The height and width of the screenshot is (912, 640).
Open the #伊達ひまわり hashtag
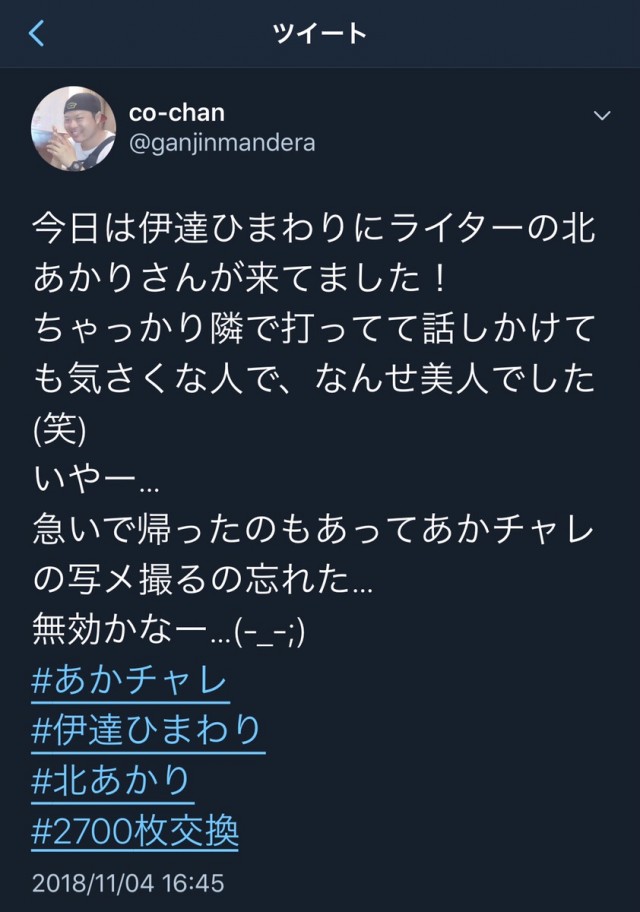[x=148, y=731]
